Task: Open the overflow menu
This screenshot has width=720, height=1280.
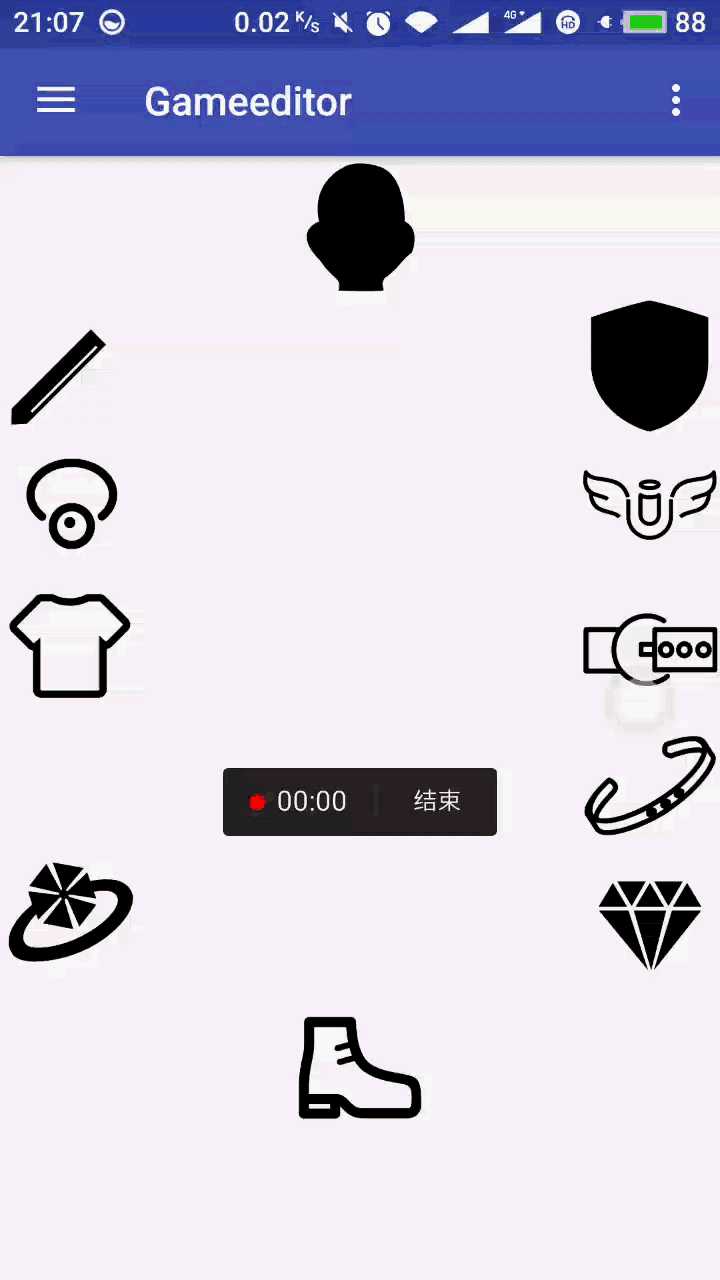Action: coord(676,100)
